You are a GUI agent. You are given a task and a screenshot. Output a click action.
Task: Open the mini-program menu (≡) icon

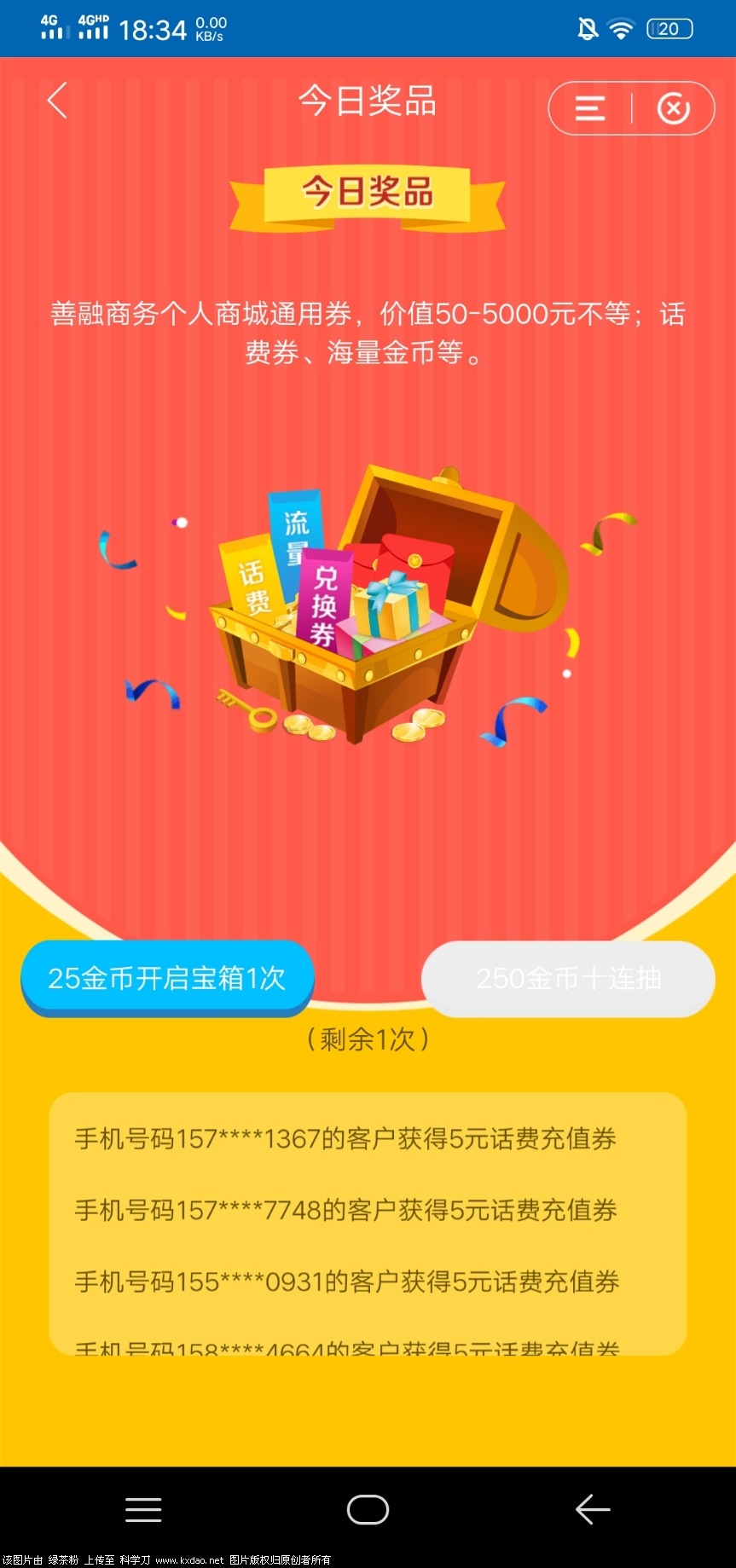(589, 108)
